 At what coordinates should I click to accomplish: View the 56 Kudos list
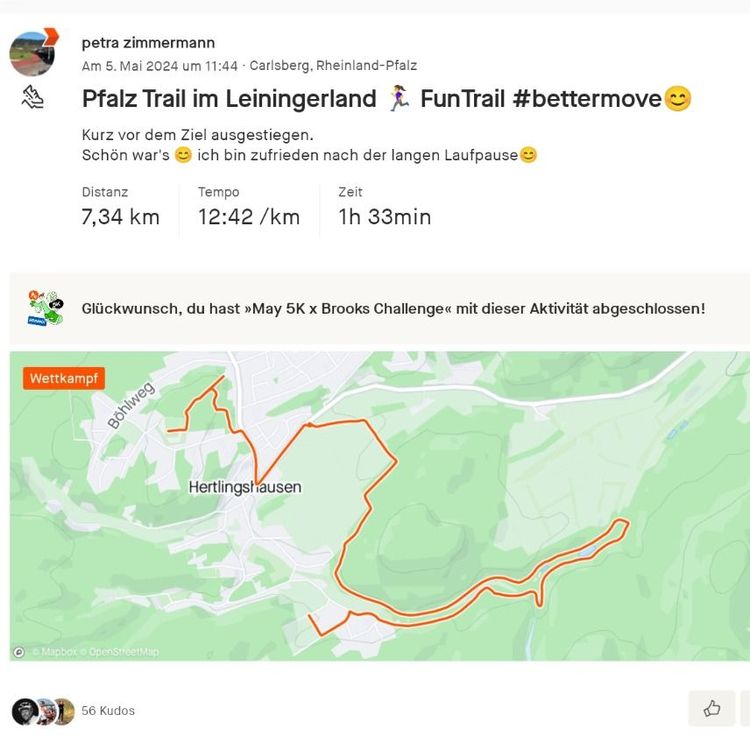click(x=108, y=711)
